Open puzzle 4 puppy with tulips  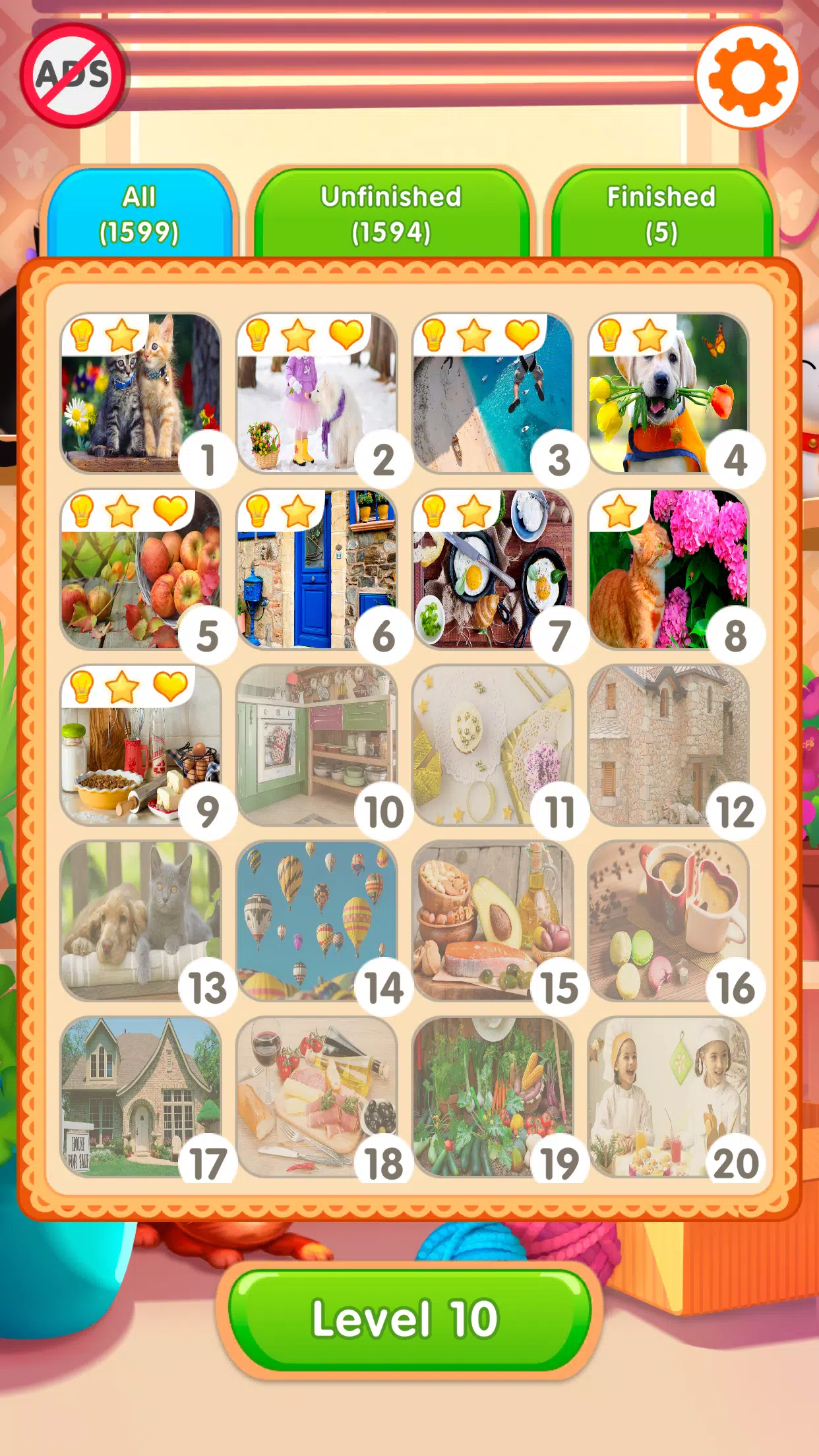(668, 394)
